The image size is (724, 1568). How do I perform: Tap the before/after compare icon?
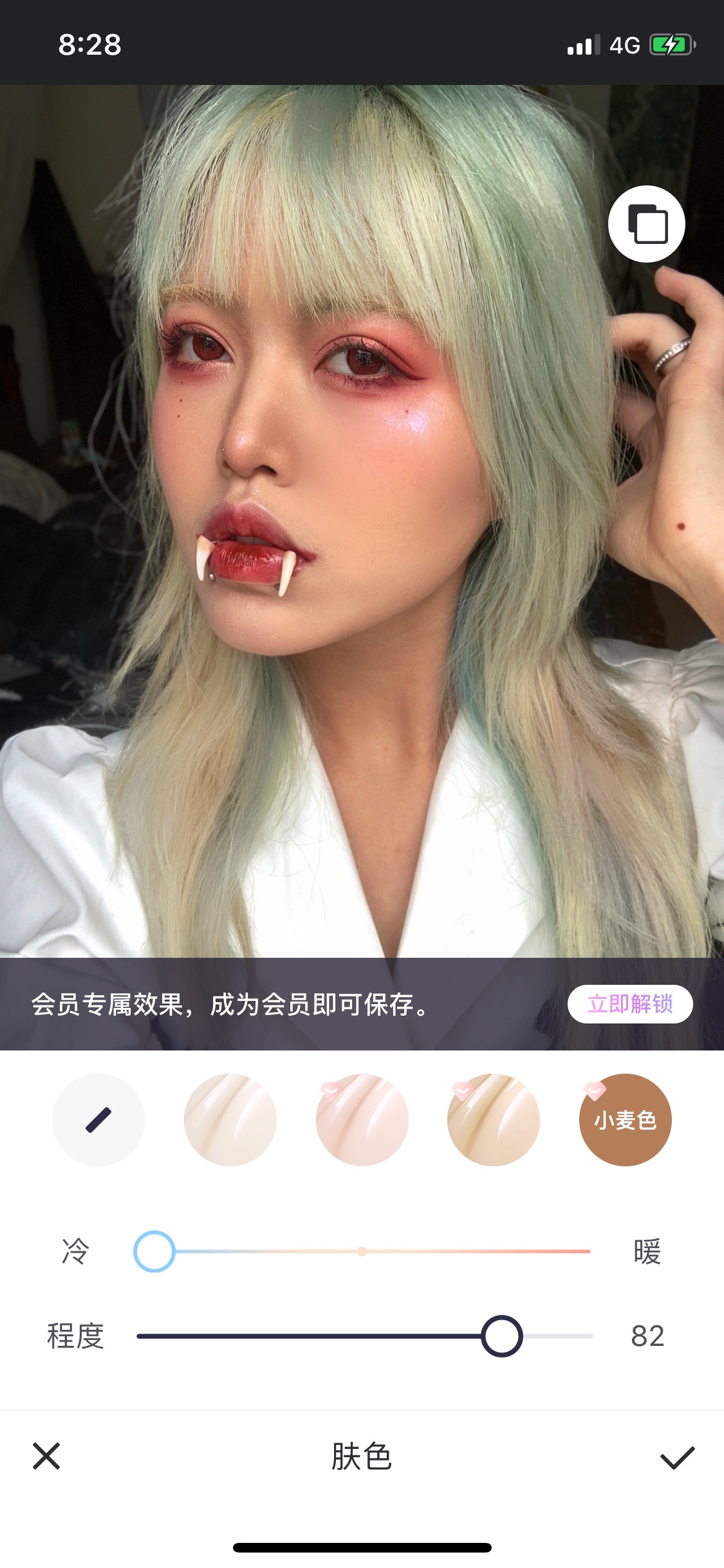(x=646, y=224)
